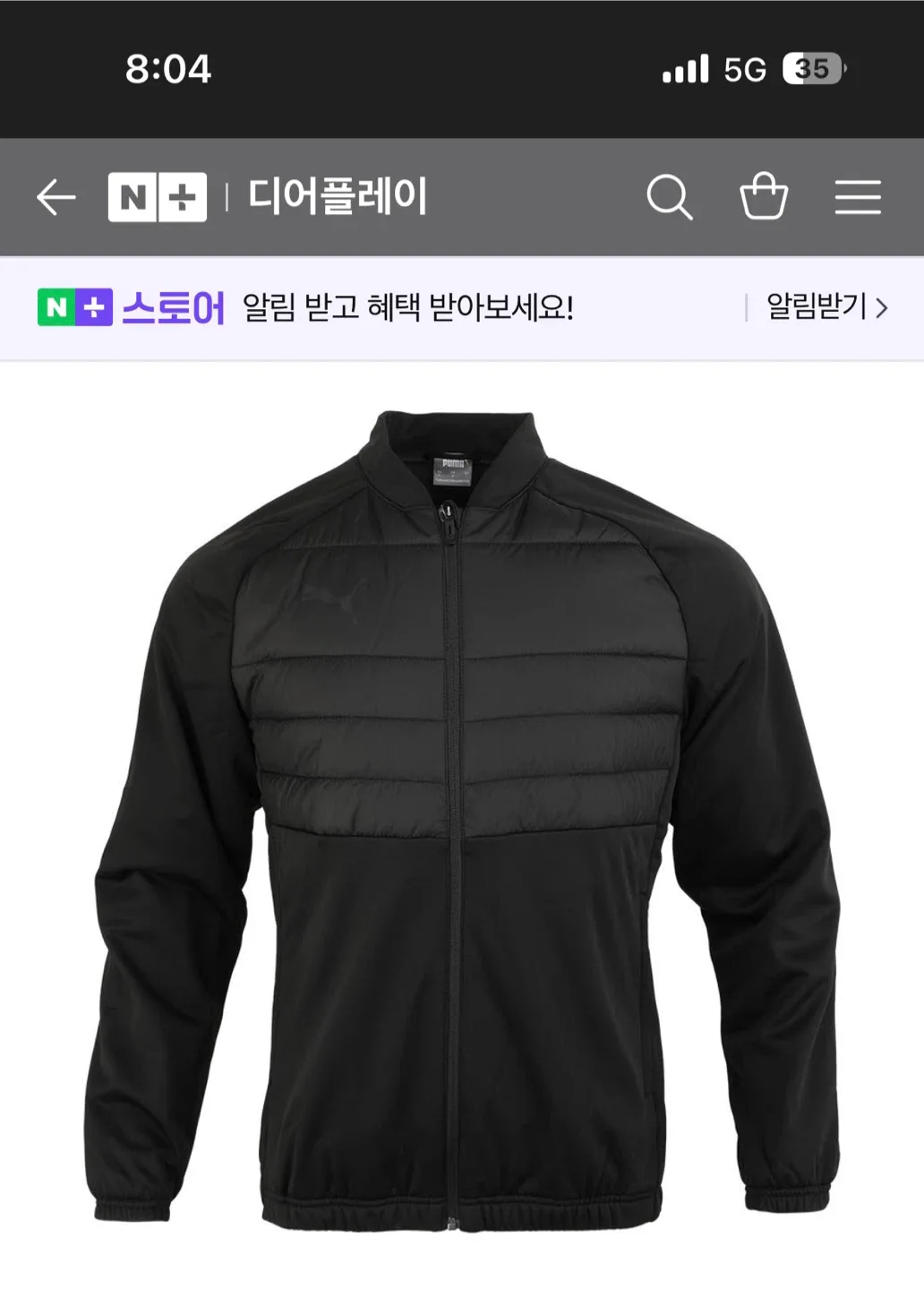The image size is (924, 1290).
Task: Open the N+ store home logo
Action: pos(158,197)
